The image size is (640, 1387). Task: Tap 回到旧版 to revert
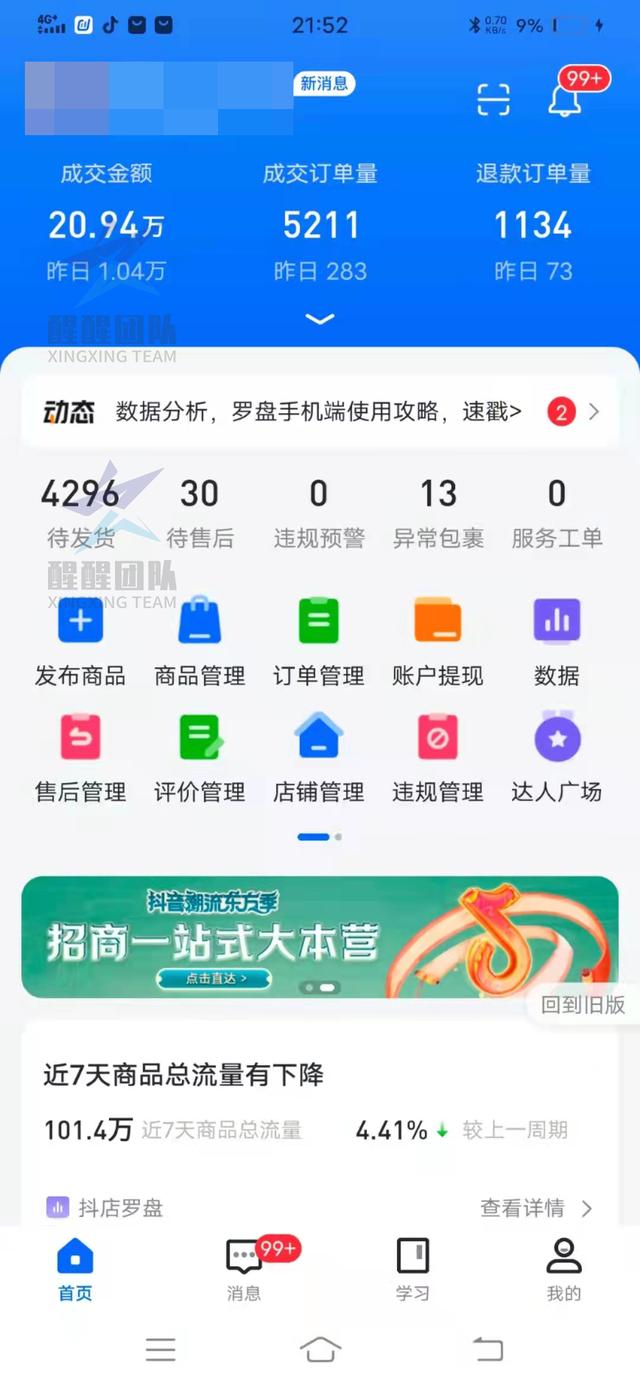click(583, 1005)
